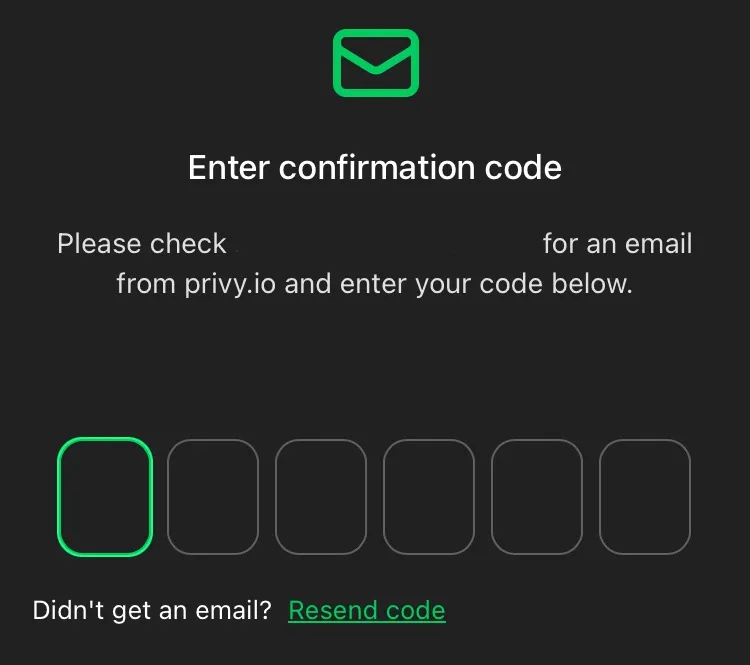Select the third code digit box
750x665 pixels.
pos(321,497)
